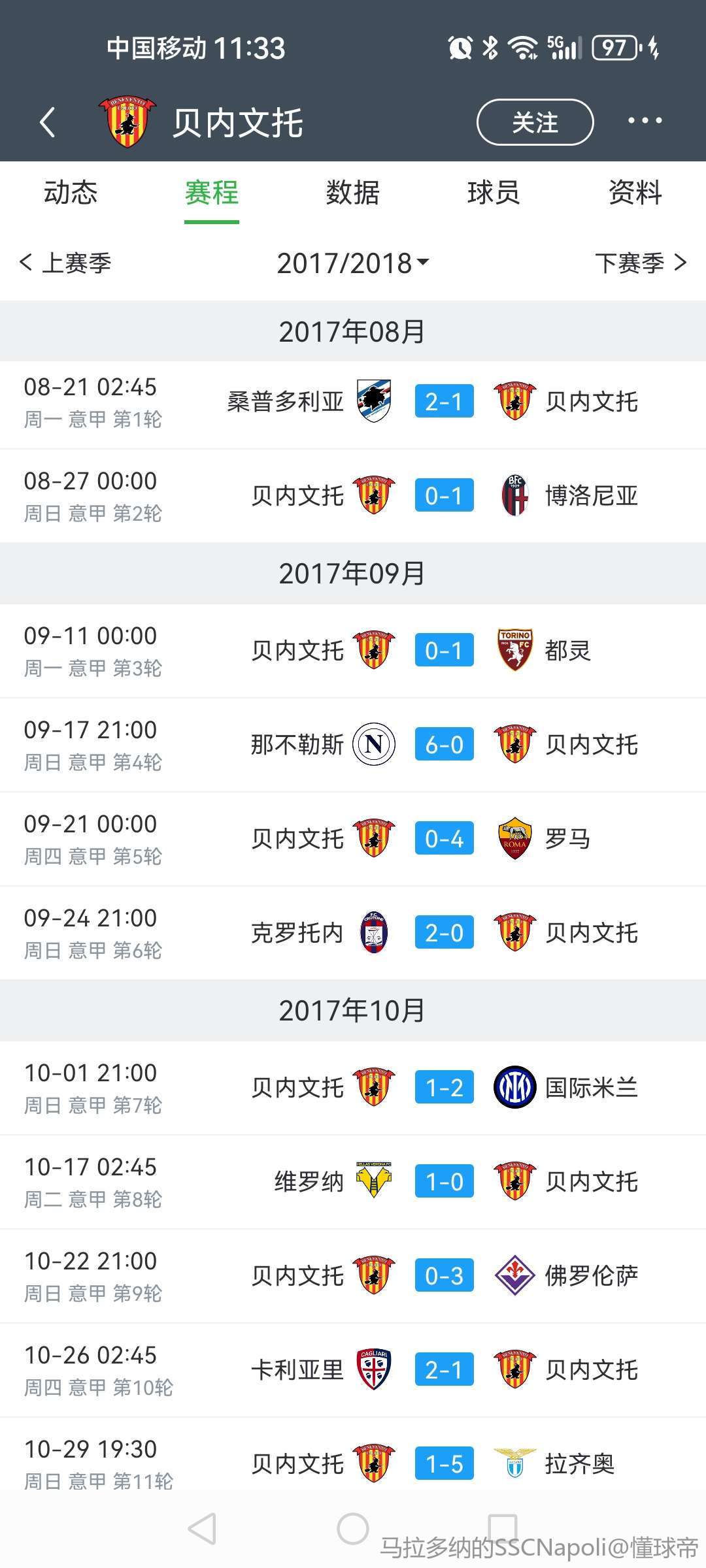This screenshot has width=706, height=1568.
Task: Open the match against 佛罗伦萨
Action: (353, 1276)
